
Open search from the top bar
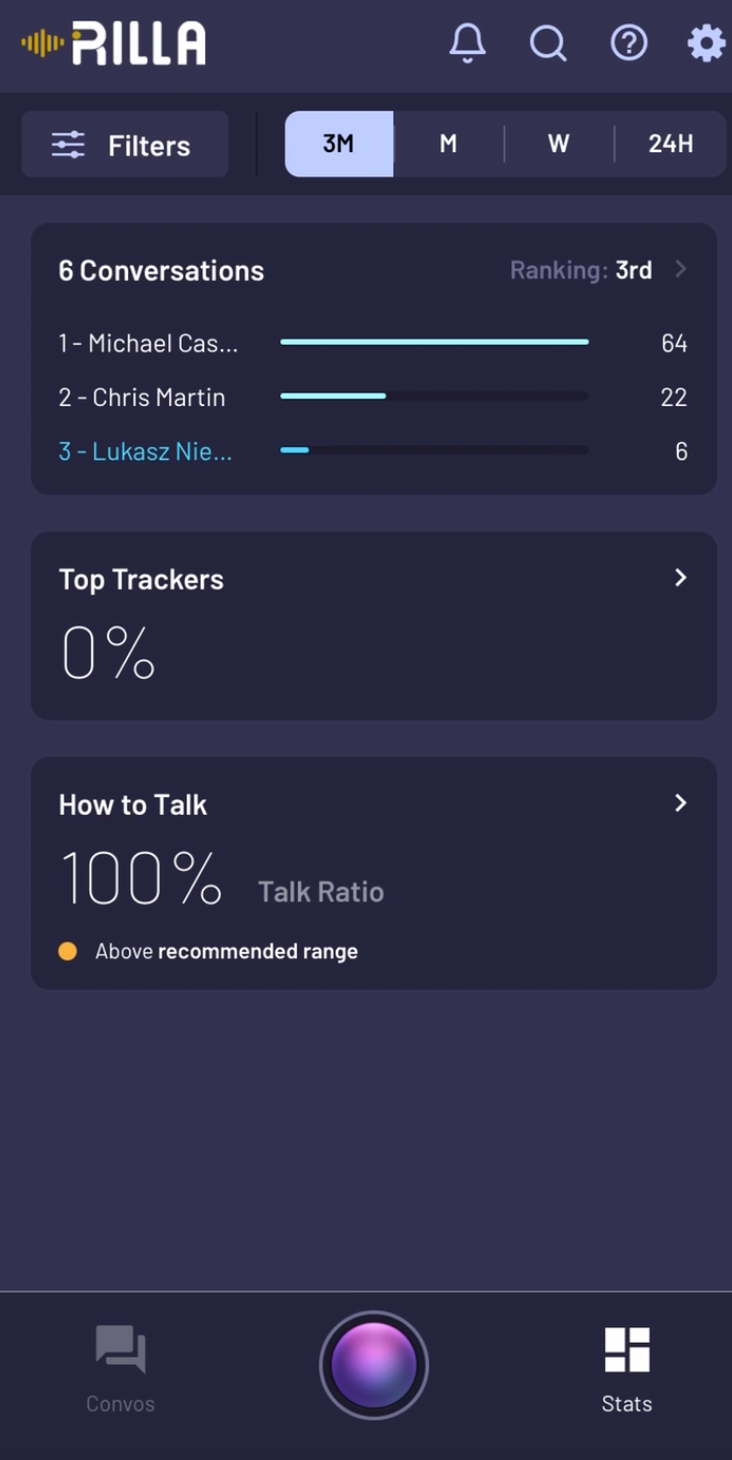548,43
